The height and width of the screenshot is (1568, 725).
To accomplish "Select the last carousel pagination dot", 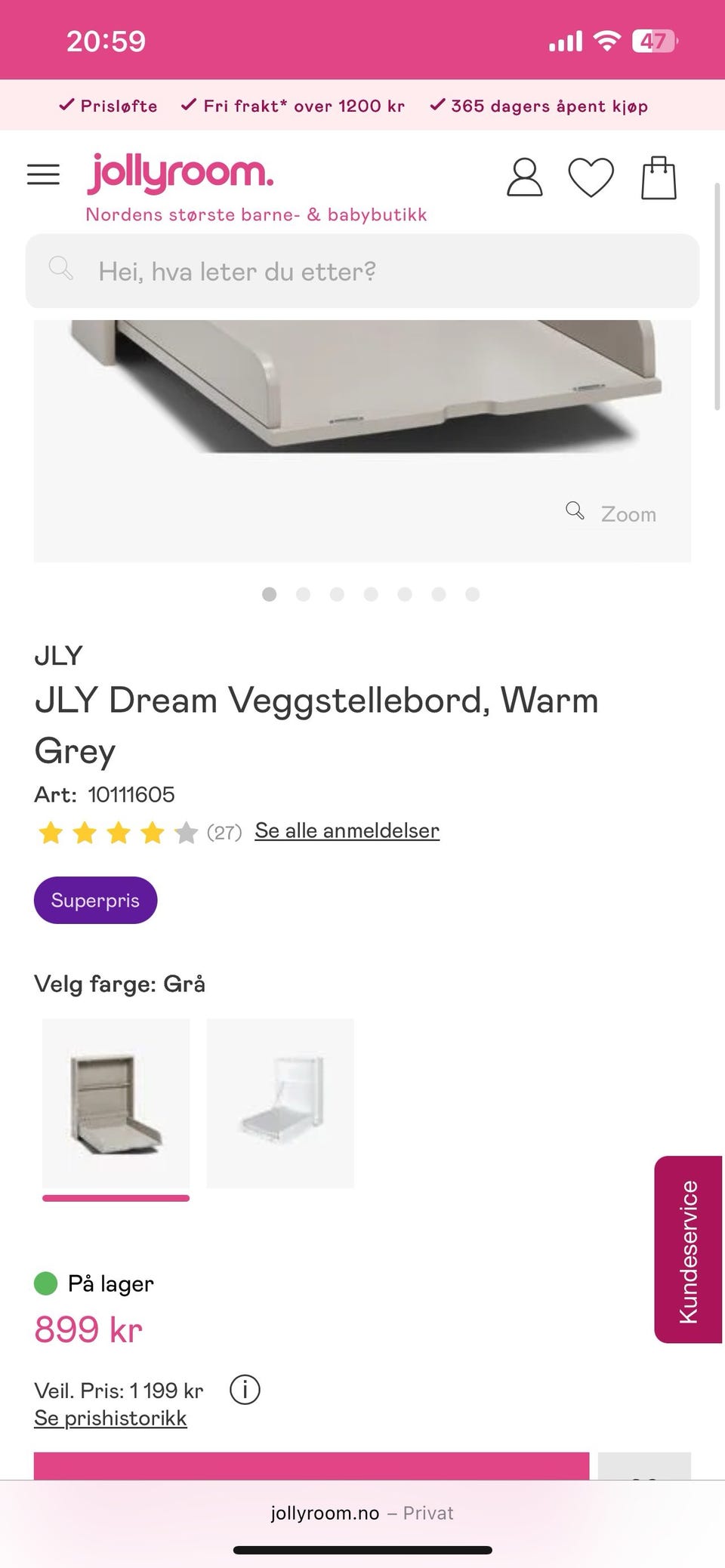I will click(x=474, y=595).
